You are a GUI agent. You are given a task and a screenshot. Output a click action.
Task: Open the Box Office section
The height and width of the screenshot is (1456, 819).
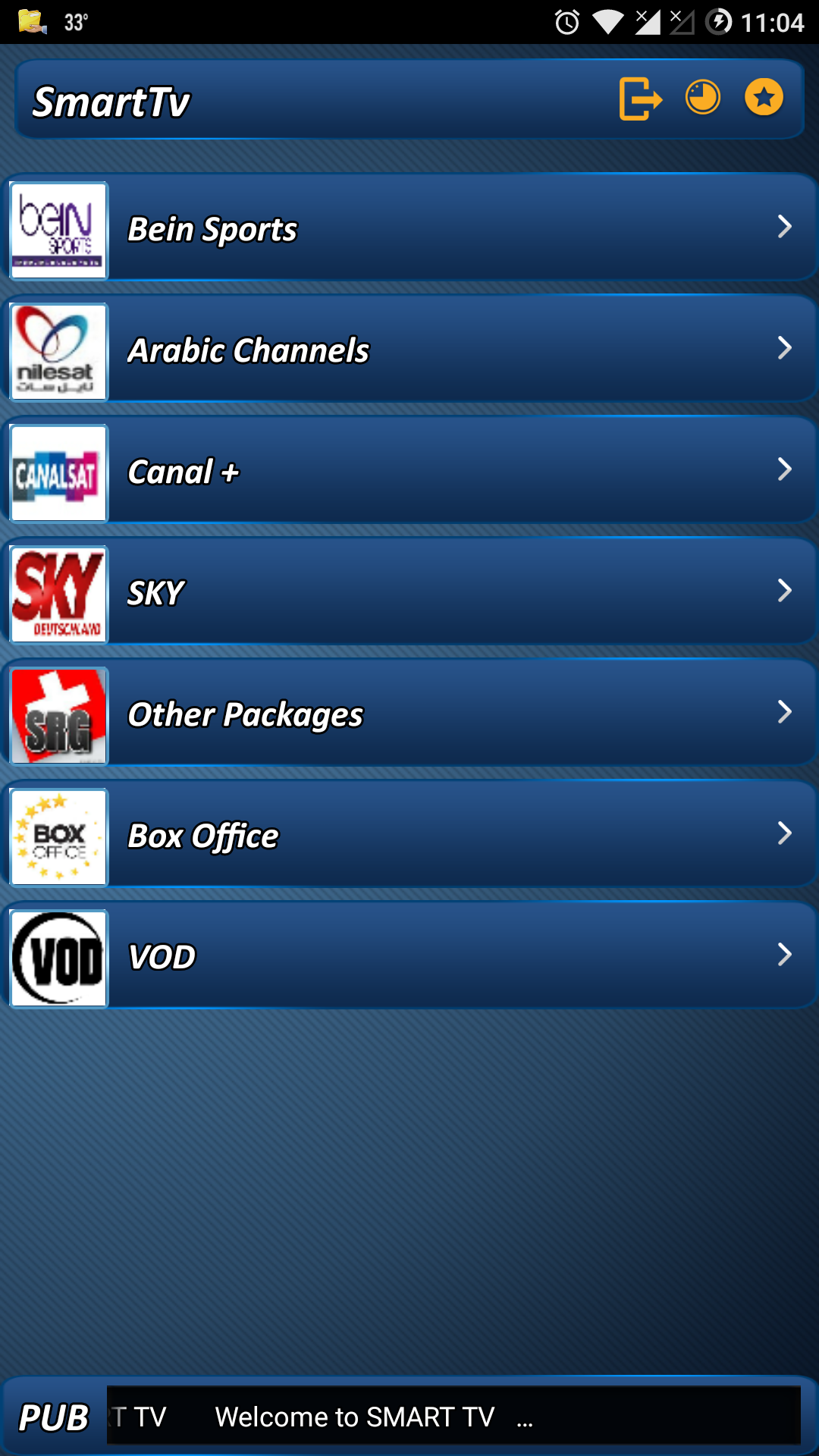(x=409, y=834)
